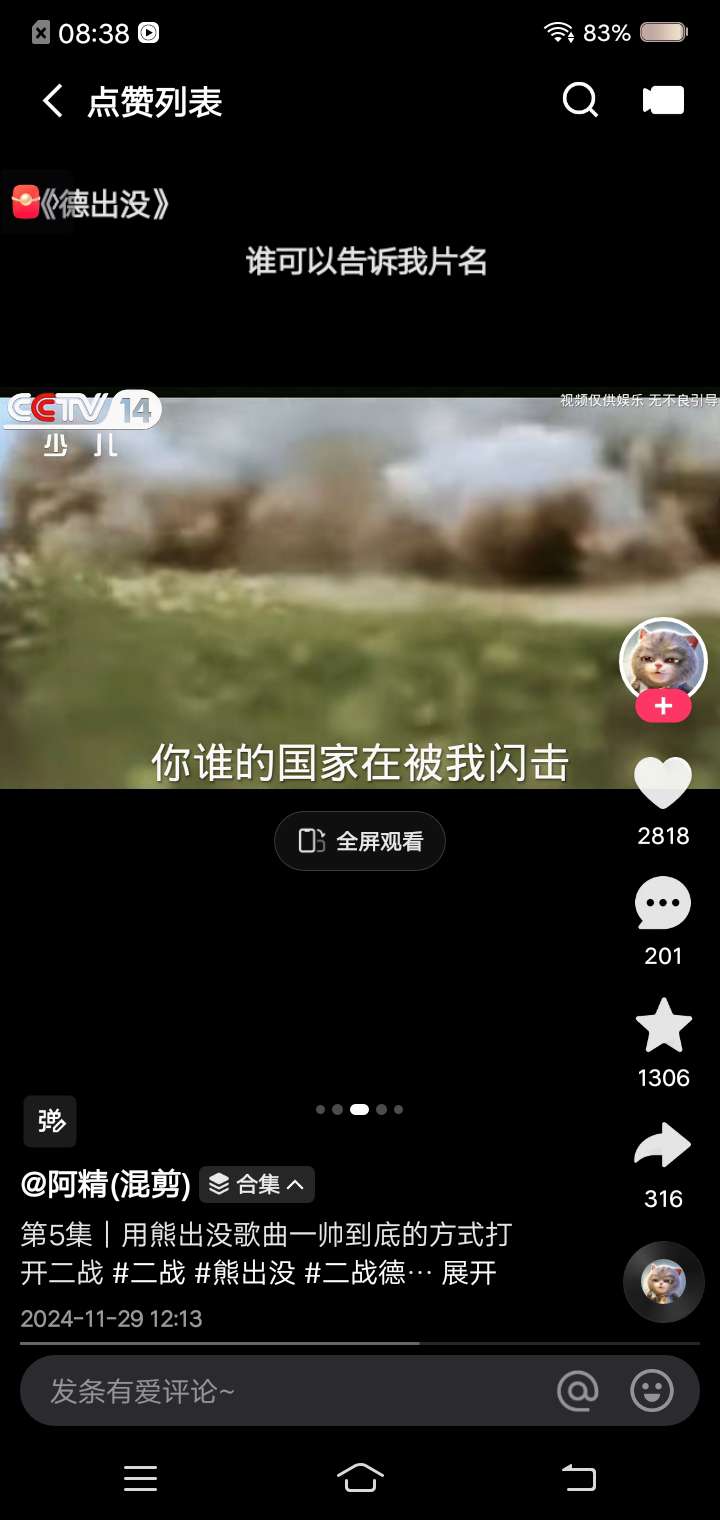Tap the @ mention icon
Viewport: 720px width, 1520px height.
click(x=577, y=1391)
